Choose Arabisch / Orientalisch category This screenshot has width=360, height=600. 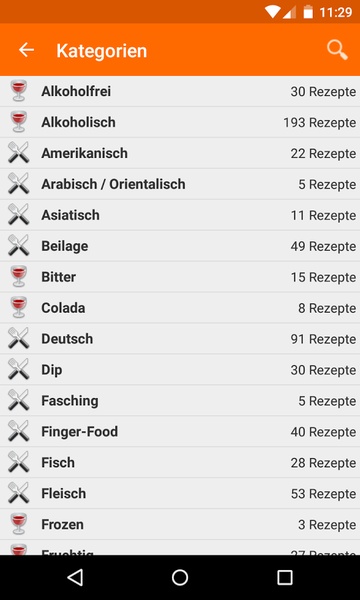pyautogui.click(x=180, y=184)
